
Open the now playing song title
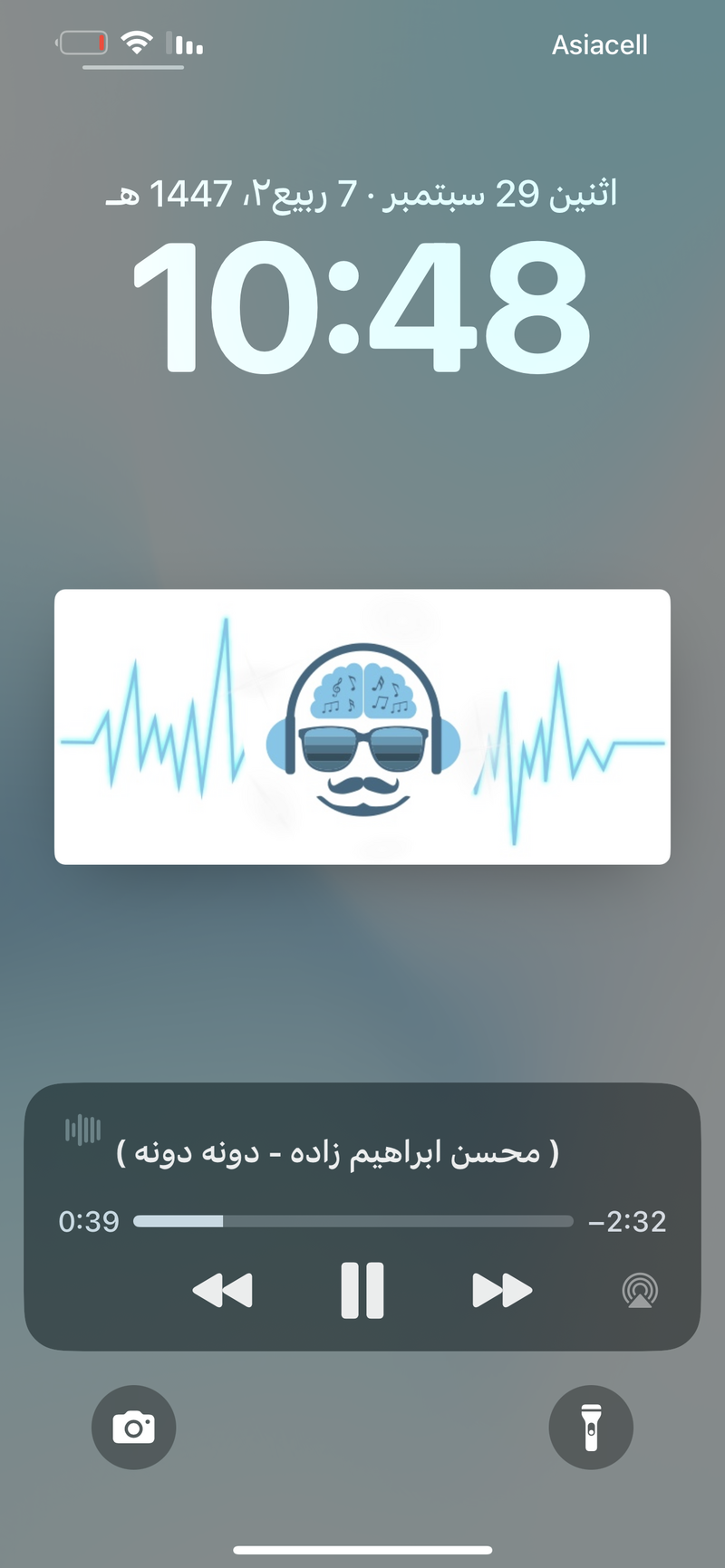[338, 1153]
